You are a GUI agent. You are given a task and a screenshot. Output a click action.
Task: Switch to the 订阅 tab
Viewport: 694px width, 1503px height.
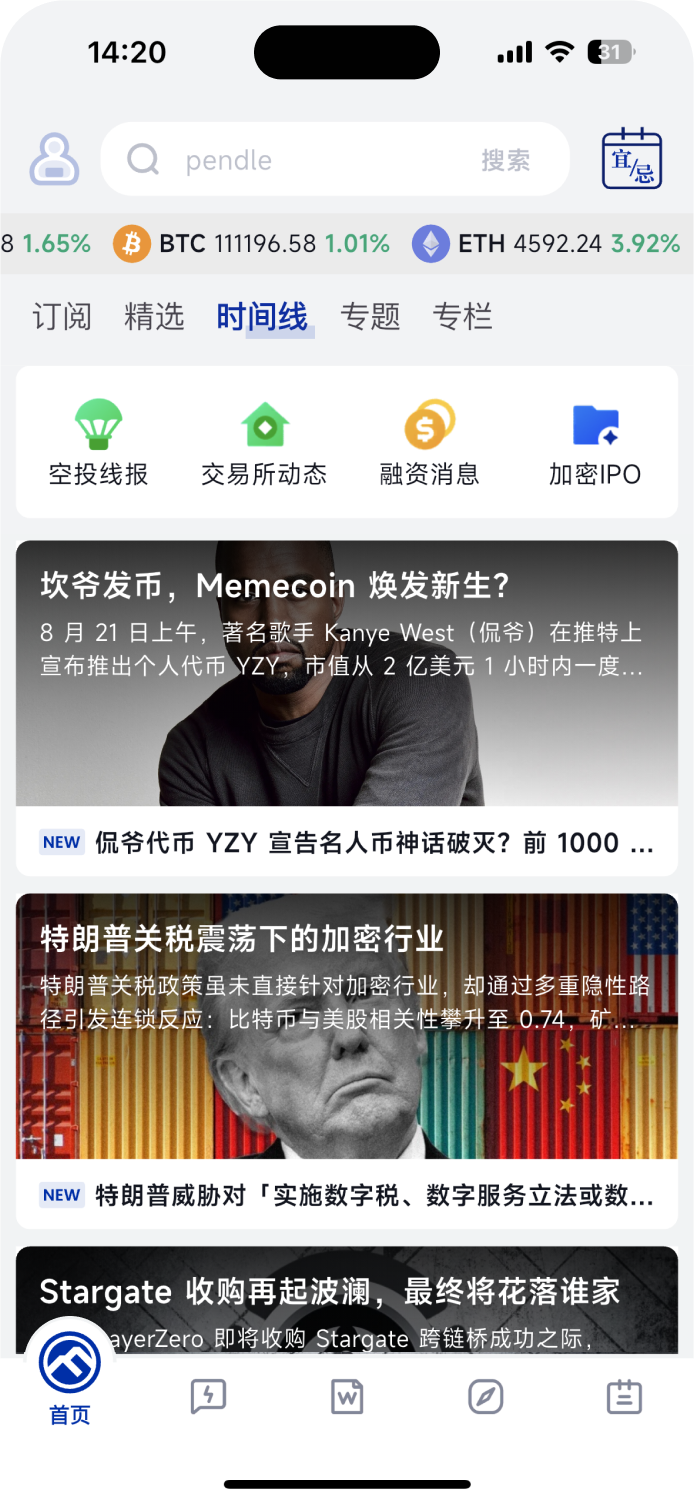click(62, 317)
